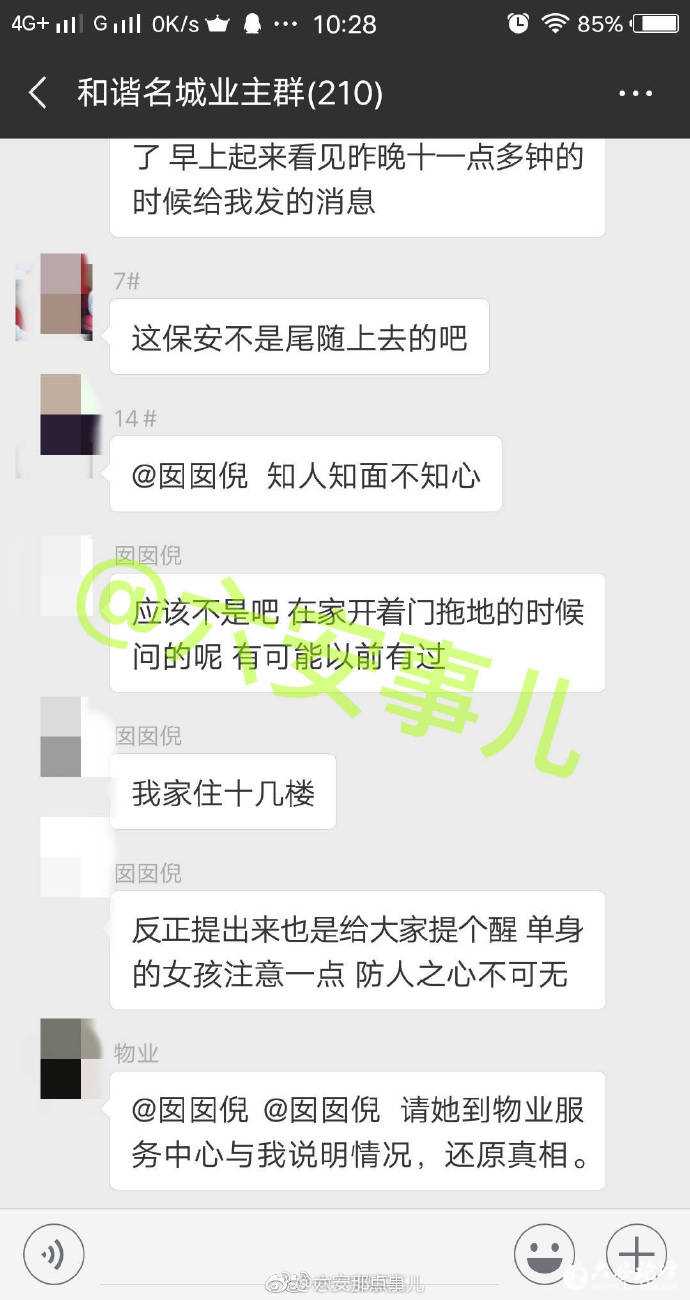Open the 物业 sender's avatar
Image resolution: width=690 pixels, height=1300 pixels.
62,1059
